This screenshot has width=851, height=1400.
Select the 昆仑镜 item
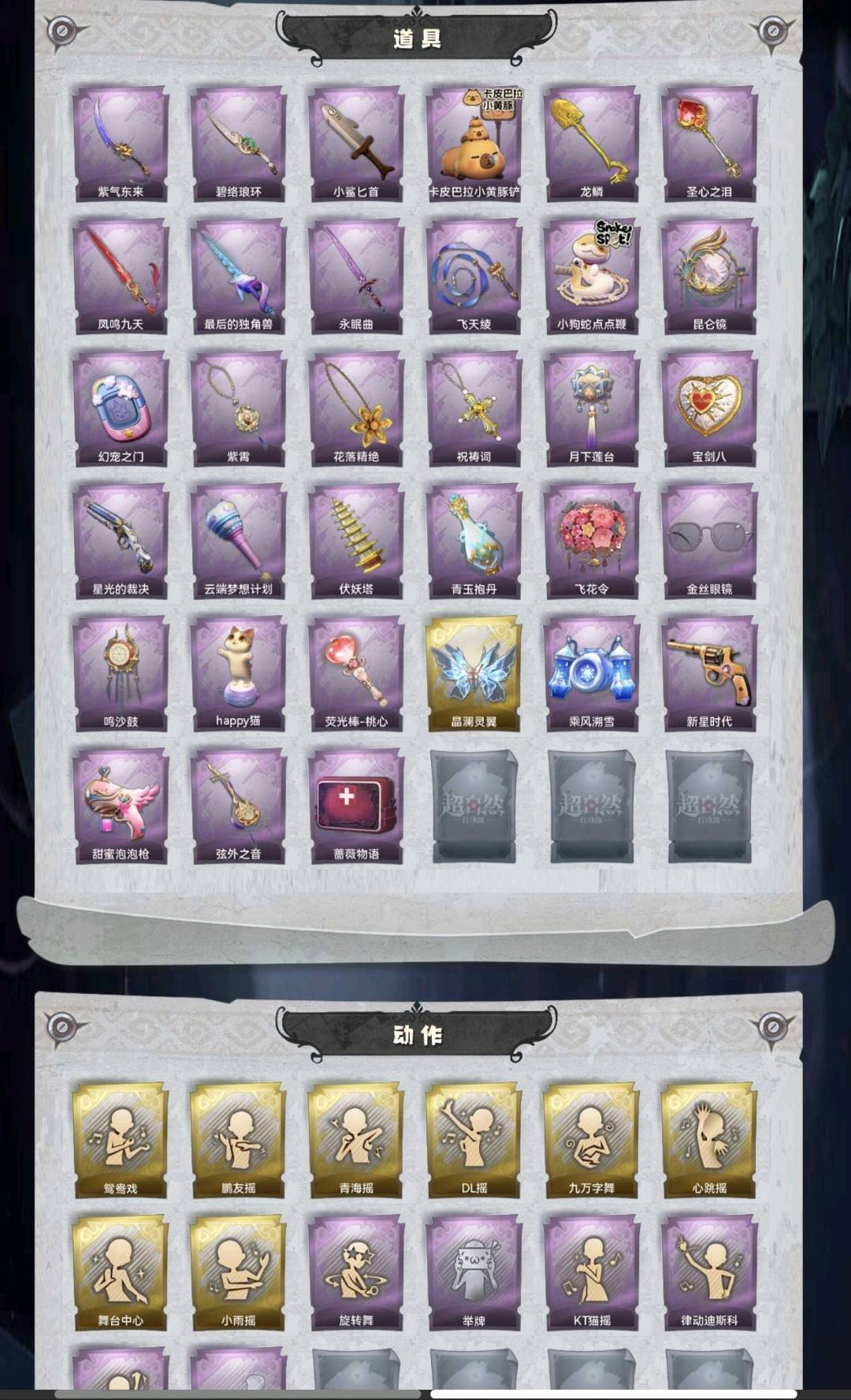pos(709,276)
